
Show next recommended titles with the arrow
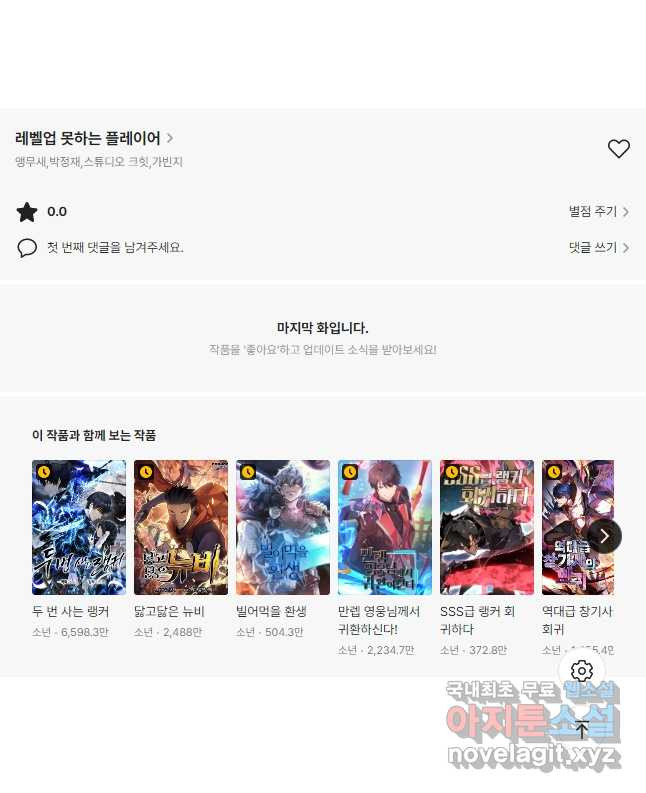pyautogui.click(x=604, y=535)
